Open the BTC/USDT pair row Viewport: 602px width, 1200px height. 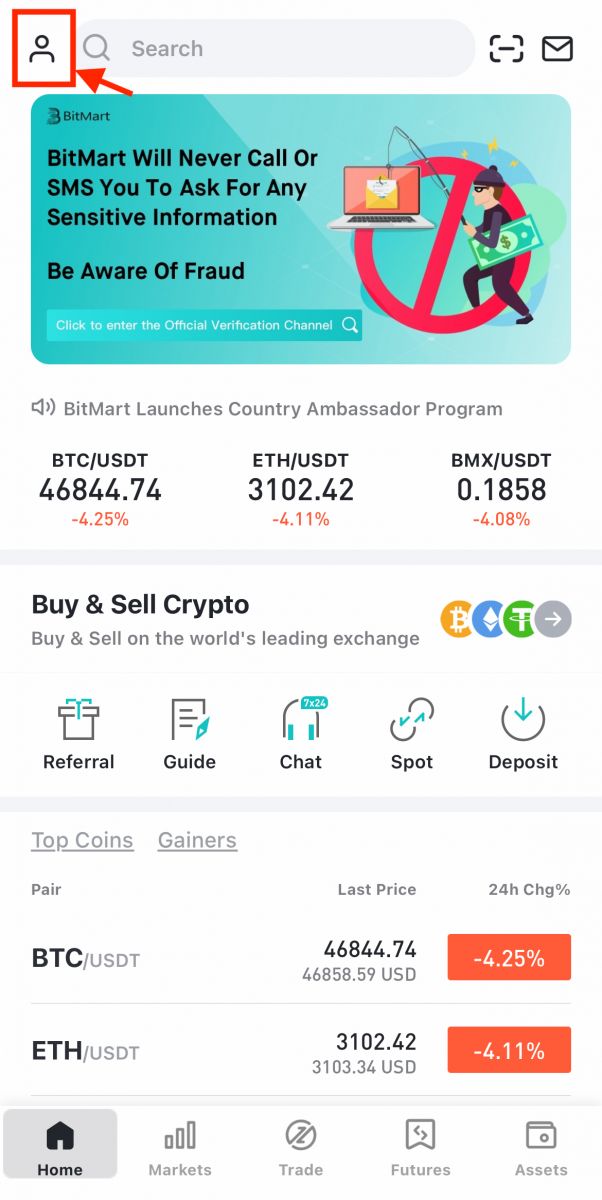click(300, 958)
